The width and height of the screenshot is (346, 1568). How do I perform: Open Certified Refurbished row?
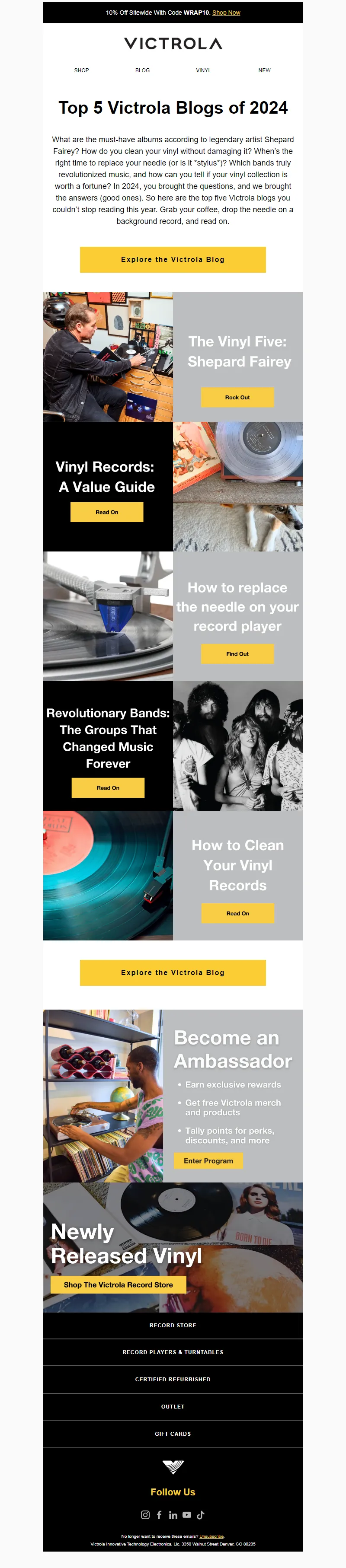(x=173, y=1380)
